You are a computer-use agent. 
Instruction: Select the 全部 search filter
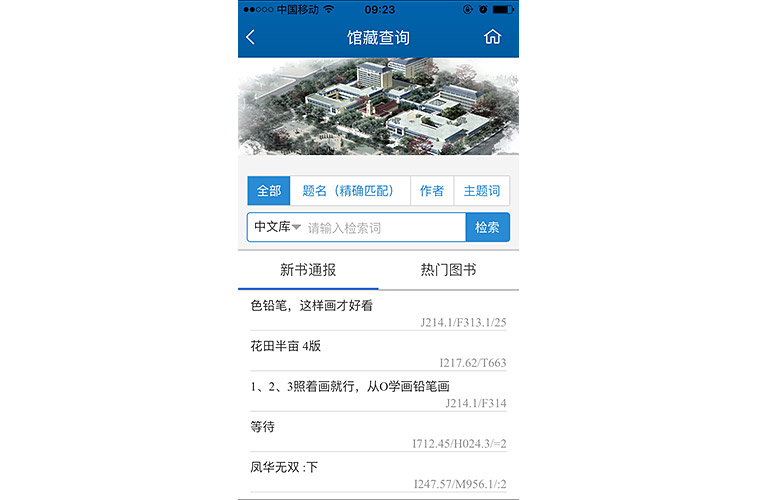[268, 191]
